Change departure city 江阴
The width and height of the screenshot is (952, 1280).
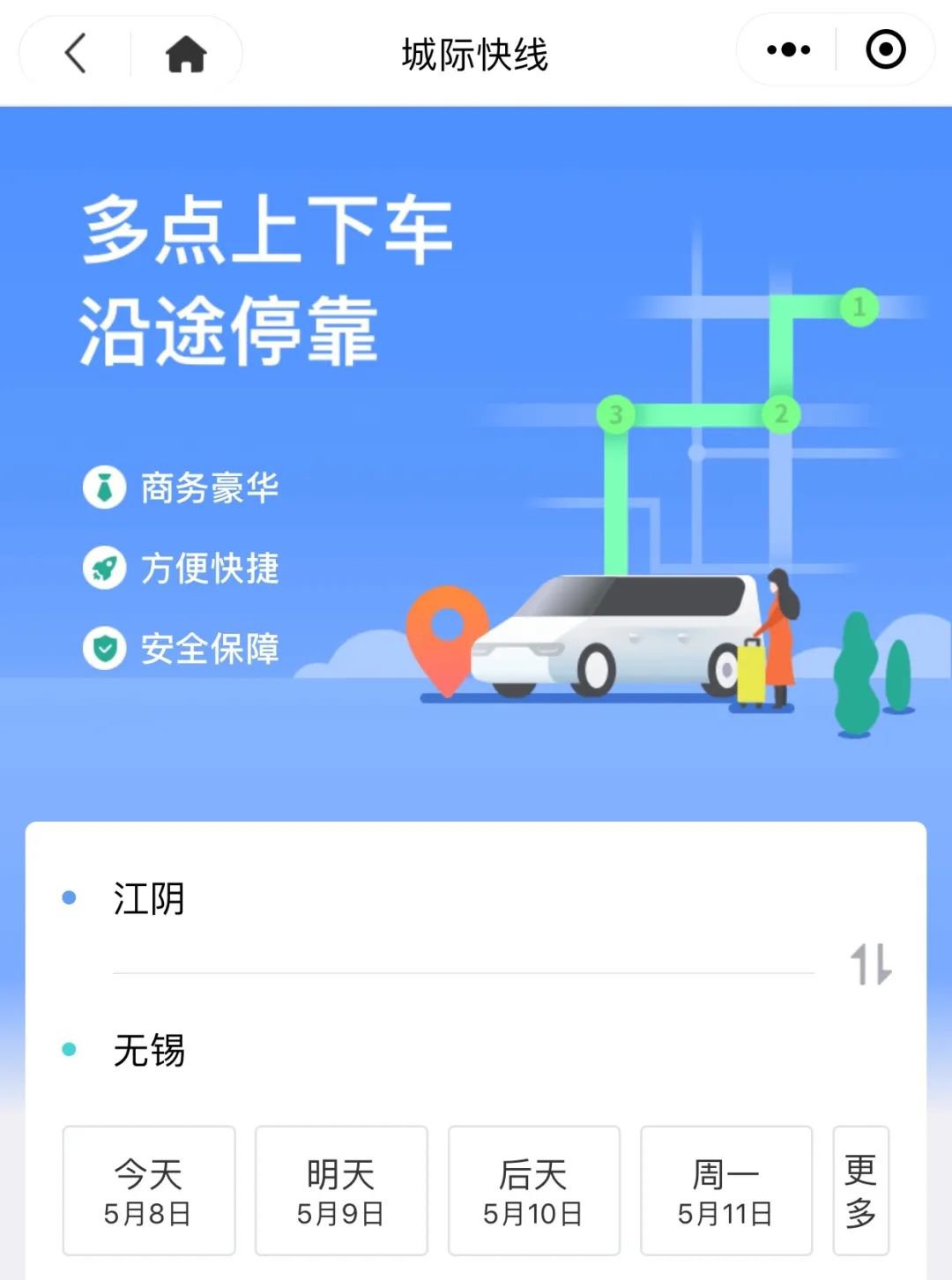coord(149,899)
